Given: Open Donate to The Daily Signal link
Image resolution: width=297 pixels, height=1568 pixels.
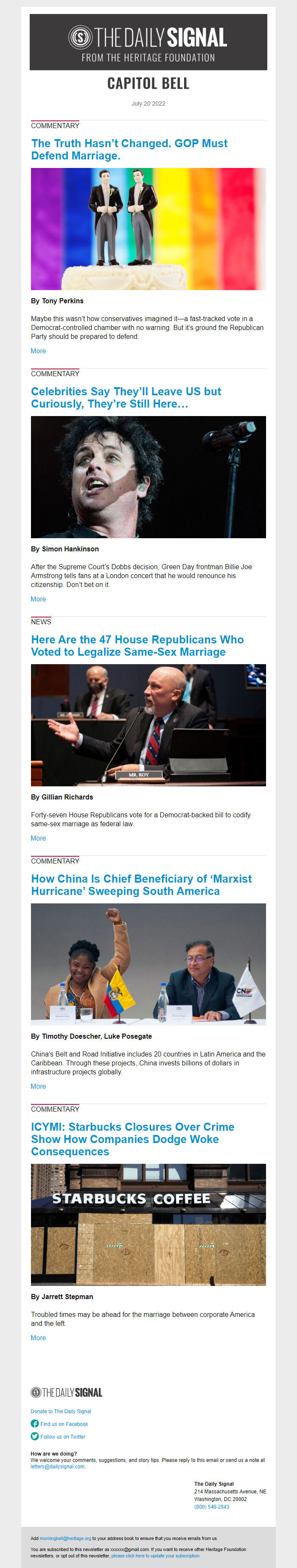Looking at the screenshot, I should tap(61, 1411).
